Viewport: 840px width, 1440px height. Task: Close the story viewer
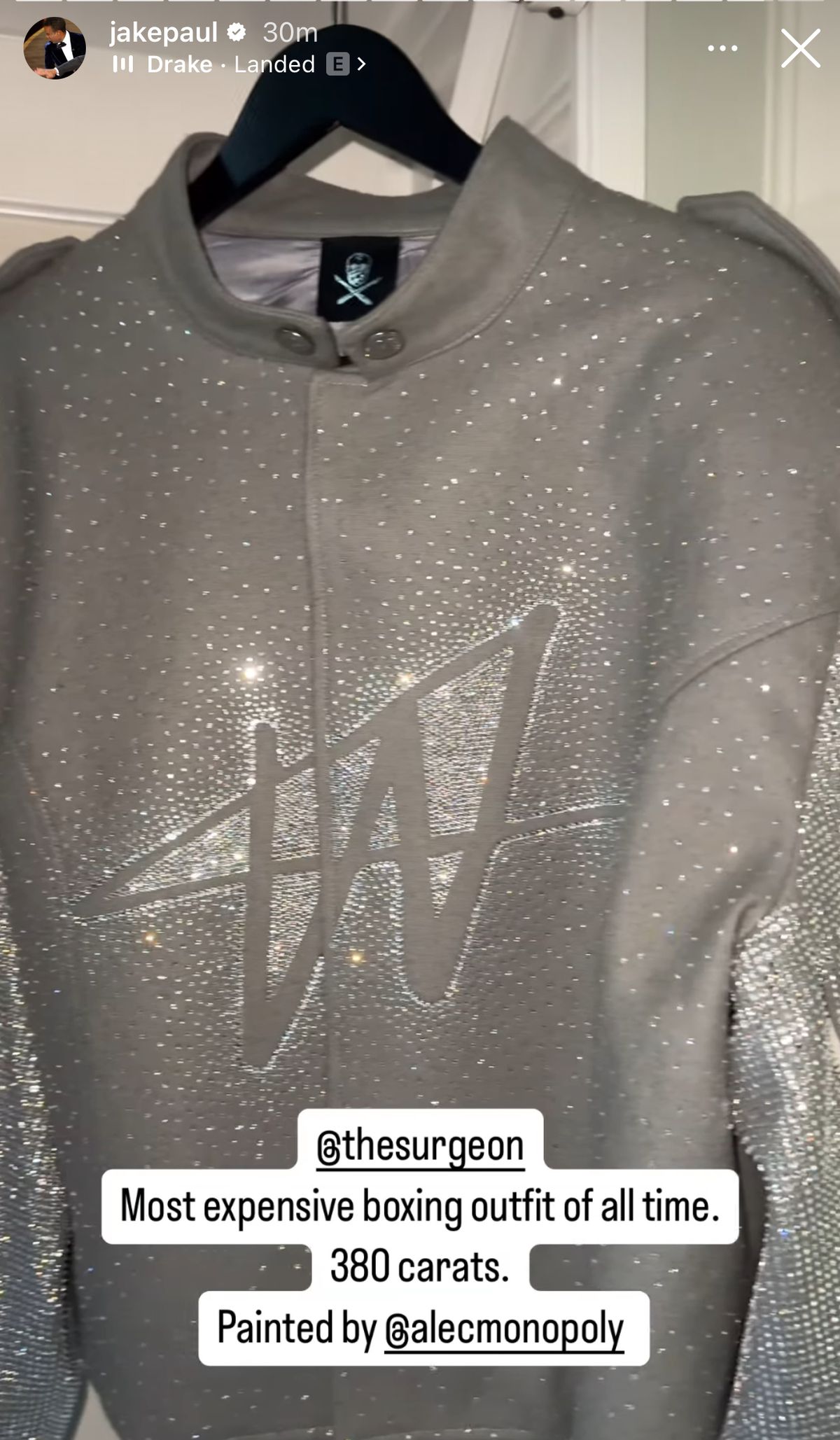(800, 48)
